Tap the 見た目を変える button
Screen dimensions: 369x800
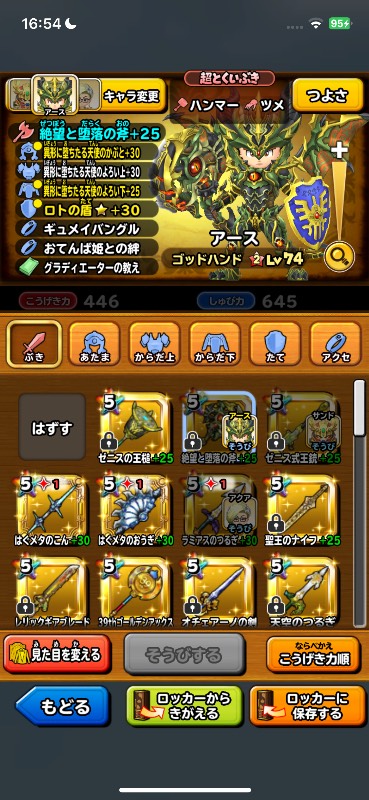57,655
